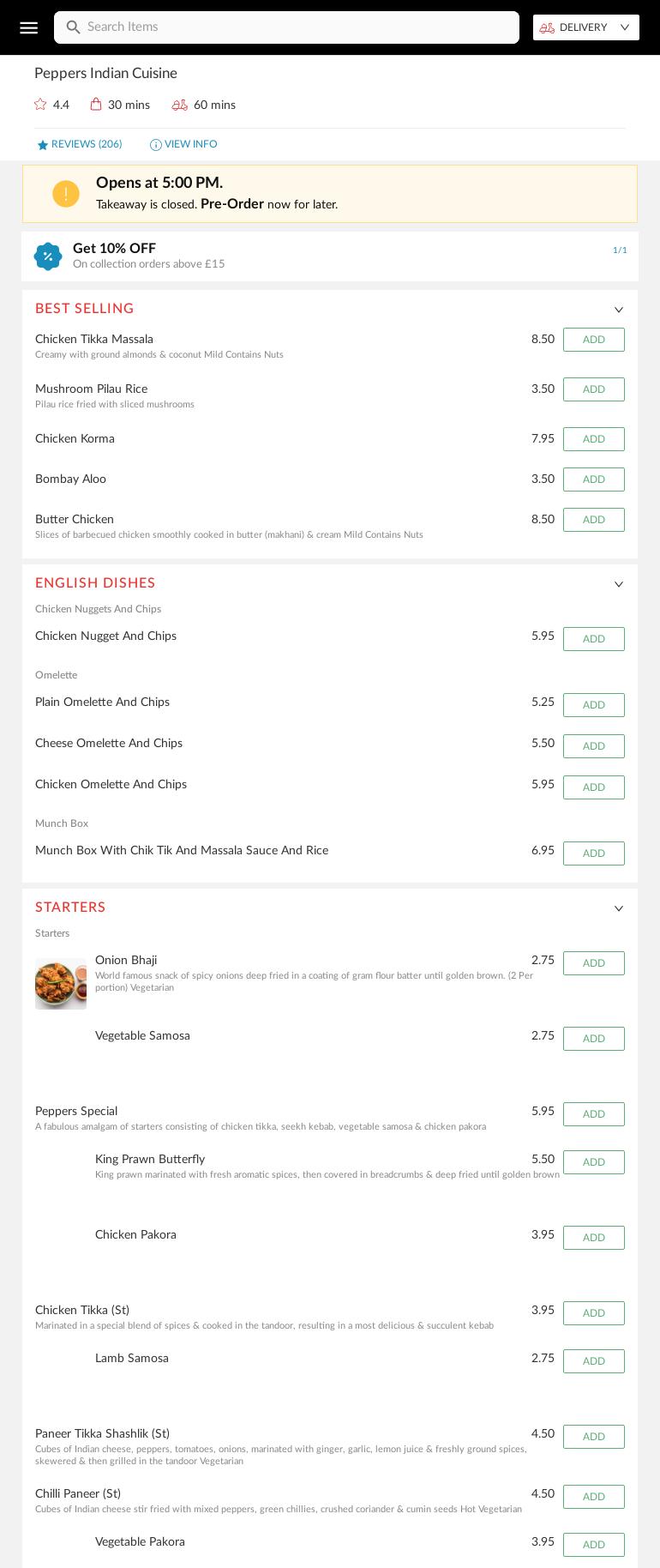Add Onion Bhaji to order
This screenshot has width=660, height=1568.
coord(593,963)
